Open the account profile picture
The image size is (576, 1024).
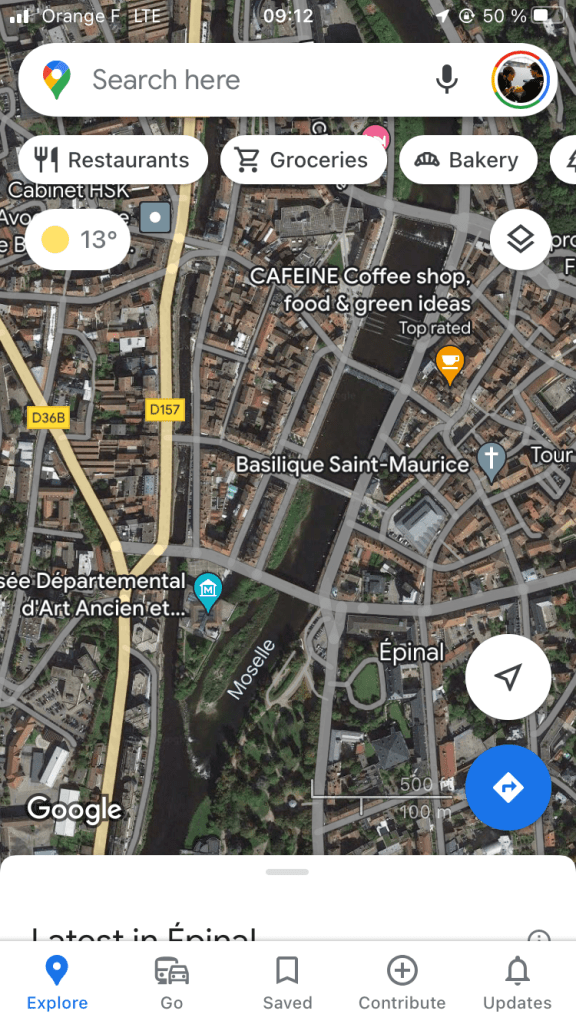pyautogui.click(x=520, y=80)
